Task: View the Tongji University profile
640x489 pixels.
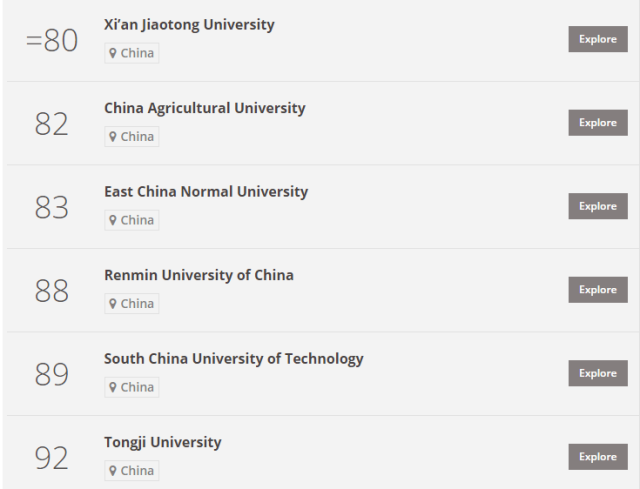Action: click(x=163, y=442)
